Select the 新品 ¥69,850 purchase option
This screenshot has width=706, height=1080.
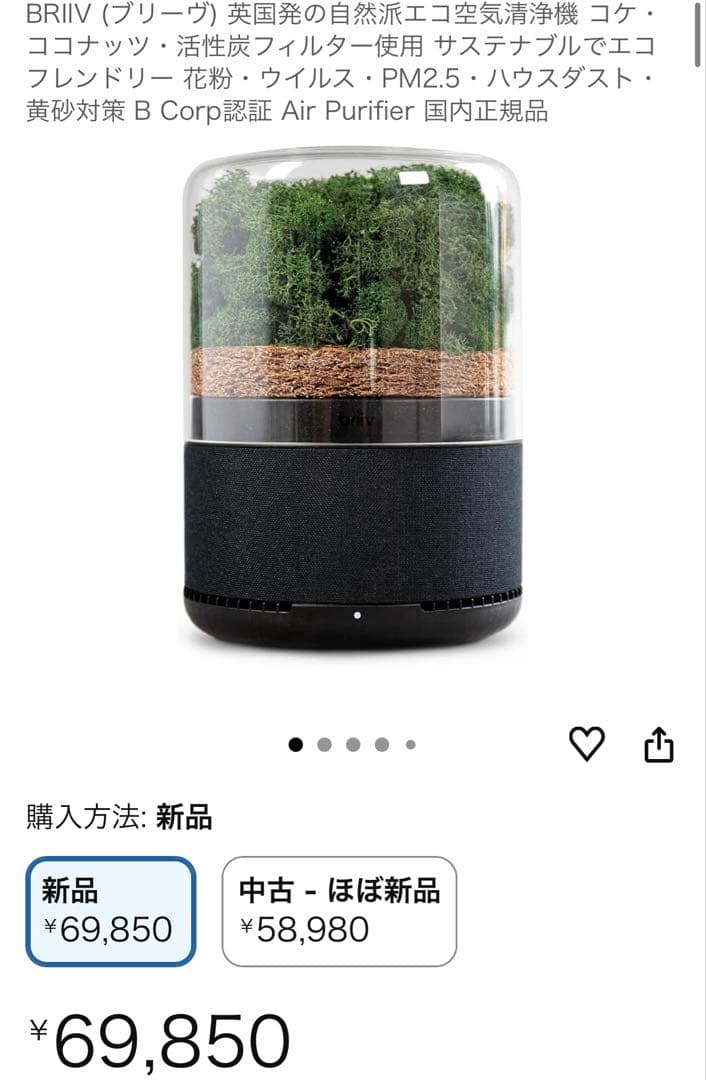[x=110, y=911]
